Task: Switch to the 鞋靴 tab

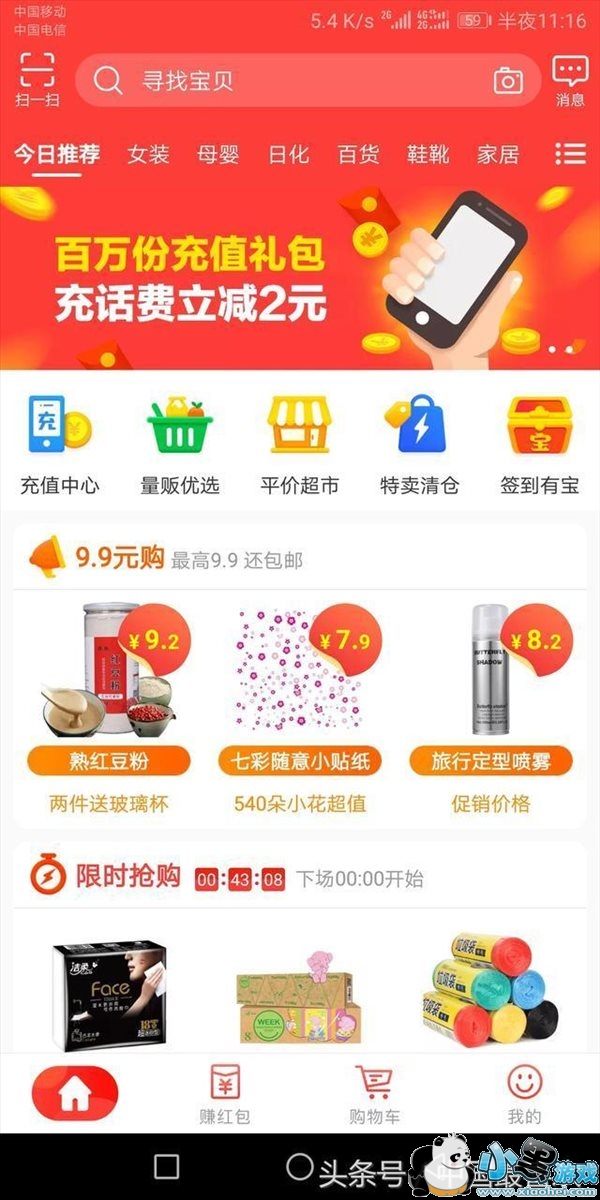Action: tap(428, 155)
